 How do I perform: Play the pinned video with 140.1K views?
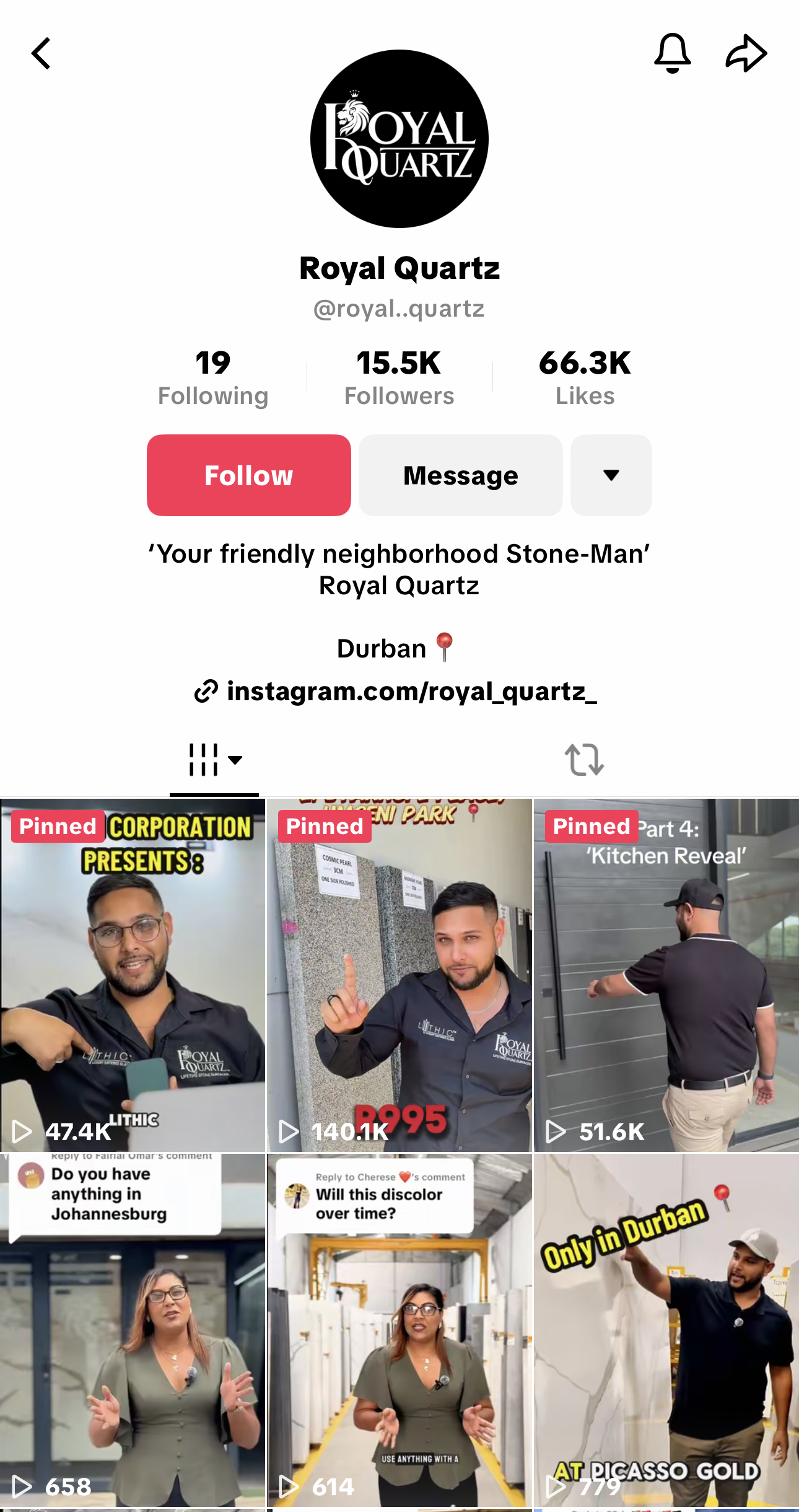[399, 975]
